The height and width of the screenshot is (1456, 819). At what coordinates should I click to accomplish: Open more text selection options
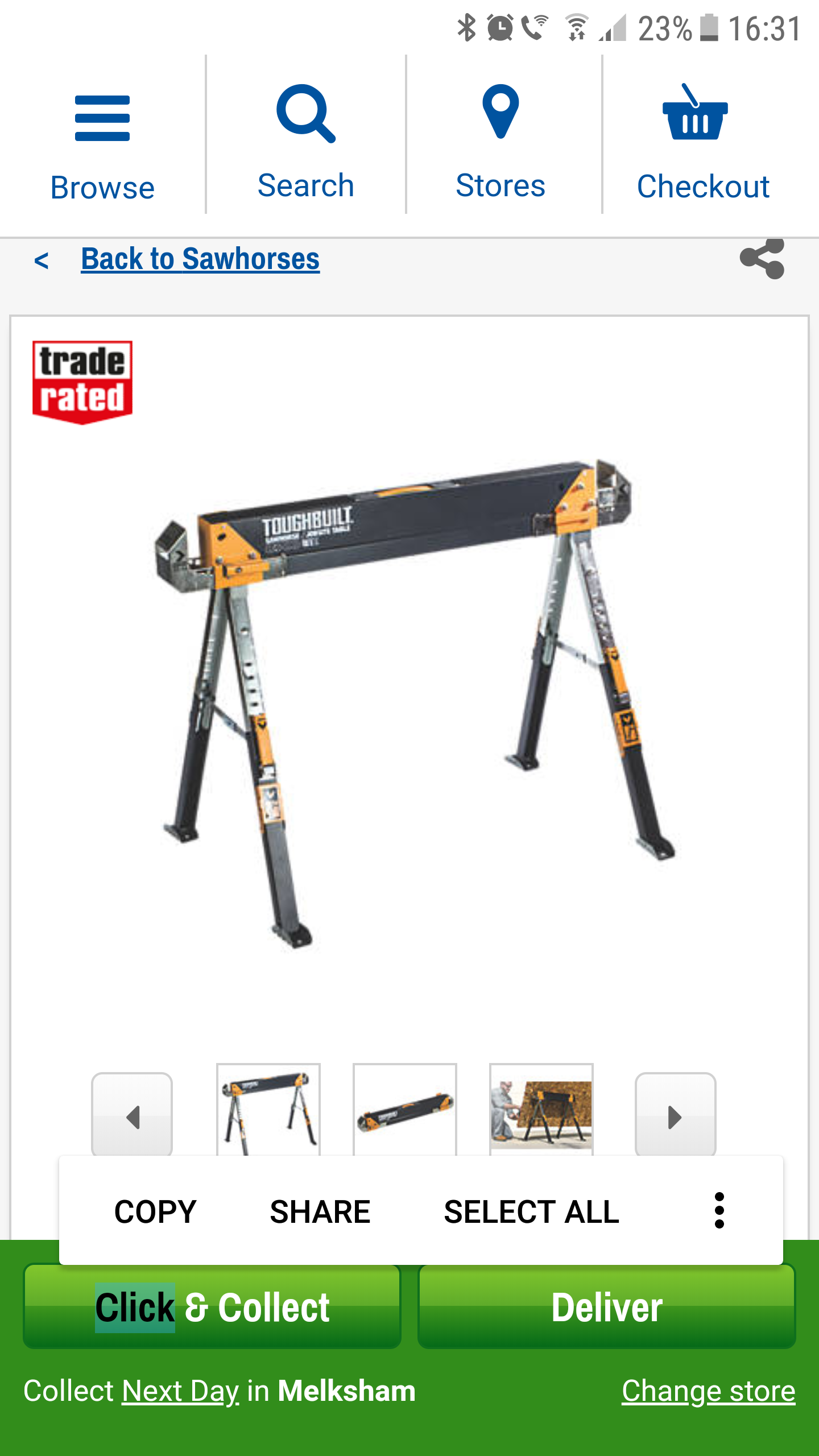[719, 1210]
